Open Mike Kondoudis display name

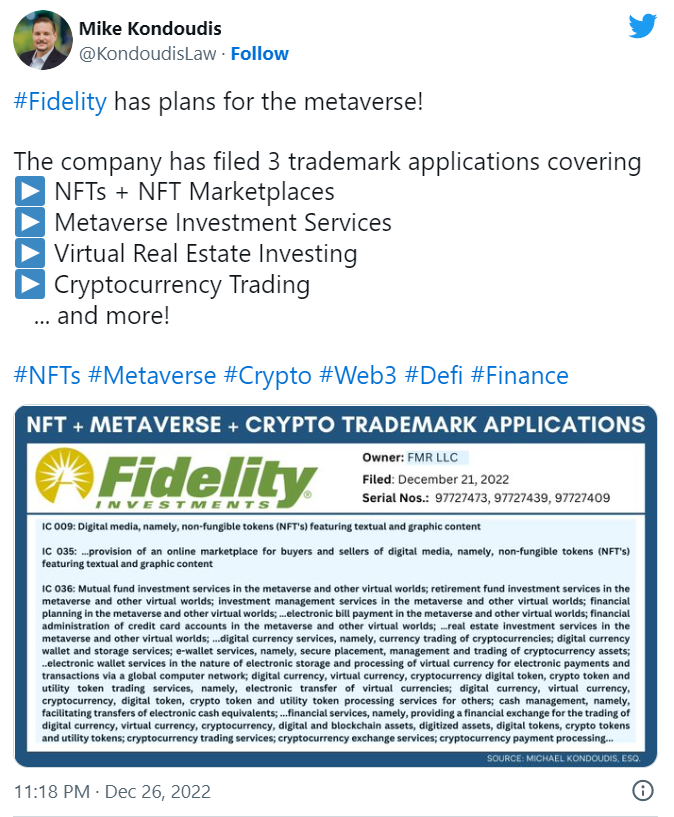[149, 28]
